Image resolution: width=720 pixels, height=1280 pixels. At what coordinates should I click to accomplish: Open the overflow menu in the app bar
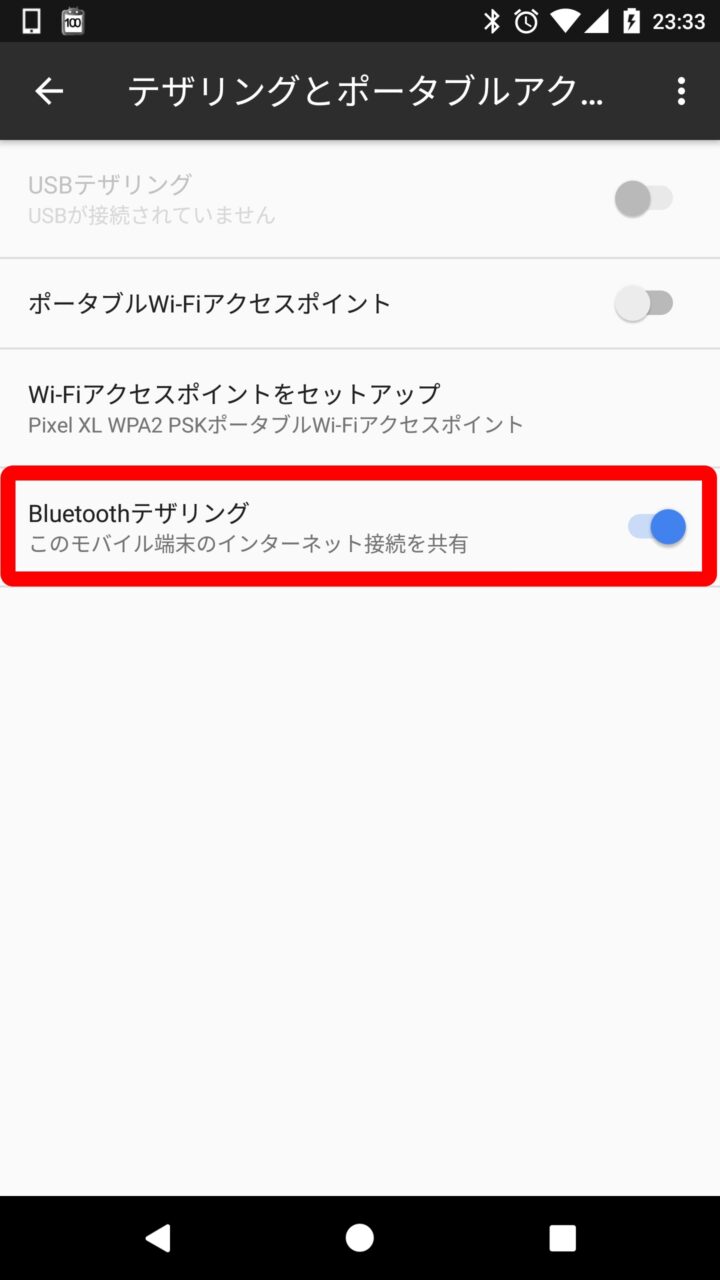(681, 92)
